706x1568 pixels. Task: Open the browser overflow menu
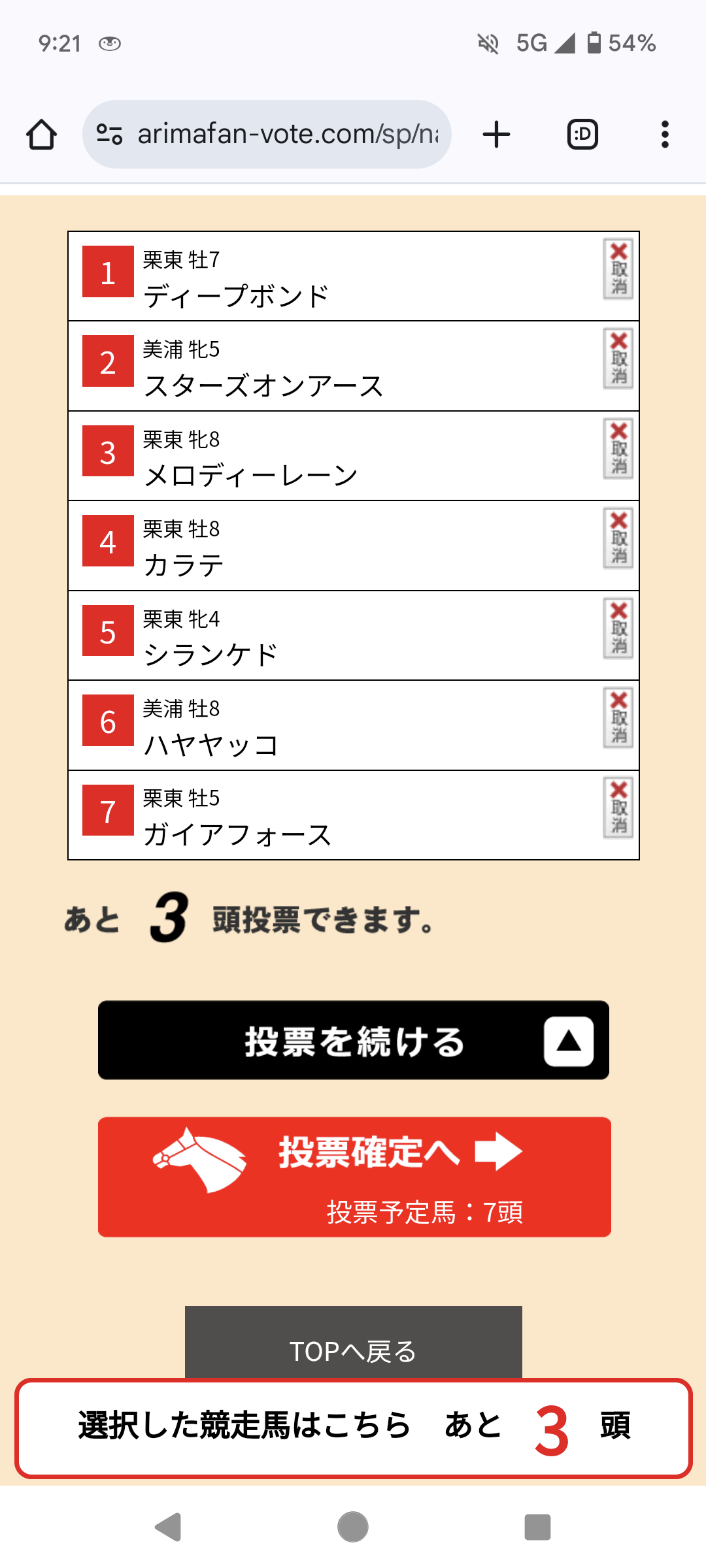coord(665,135)
